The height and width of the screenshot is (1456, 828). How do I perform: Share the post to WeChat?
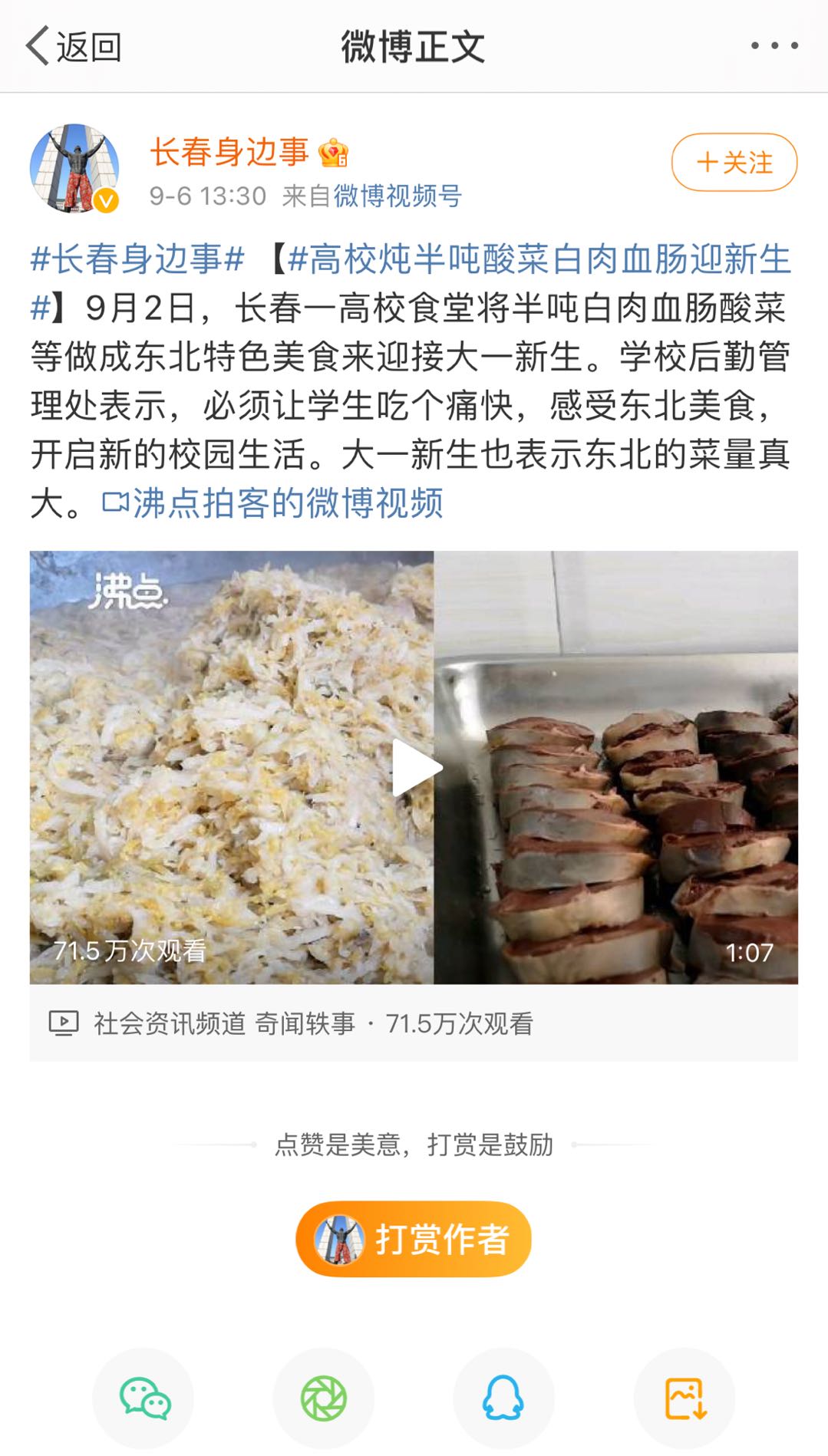143,1398
